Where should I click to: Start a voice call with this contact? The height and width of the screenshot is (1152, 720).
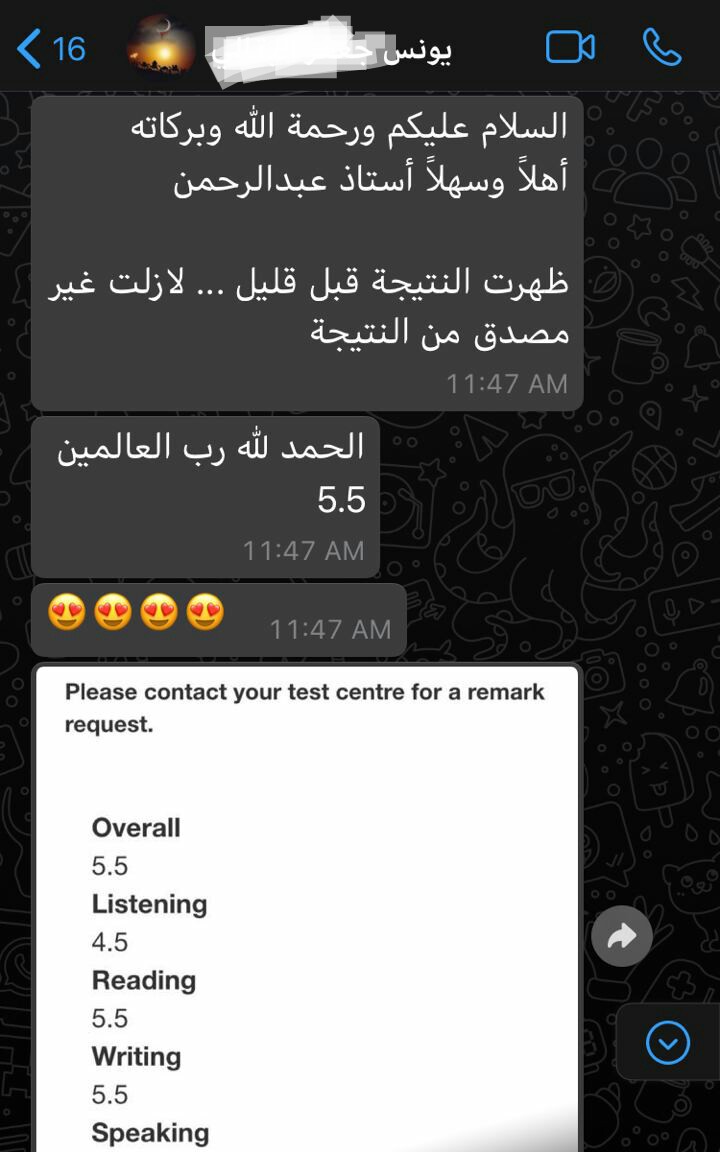click(661, 47)
